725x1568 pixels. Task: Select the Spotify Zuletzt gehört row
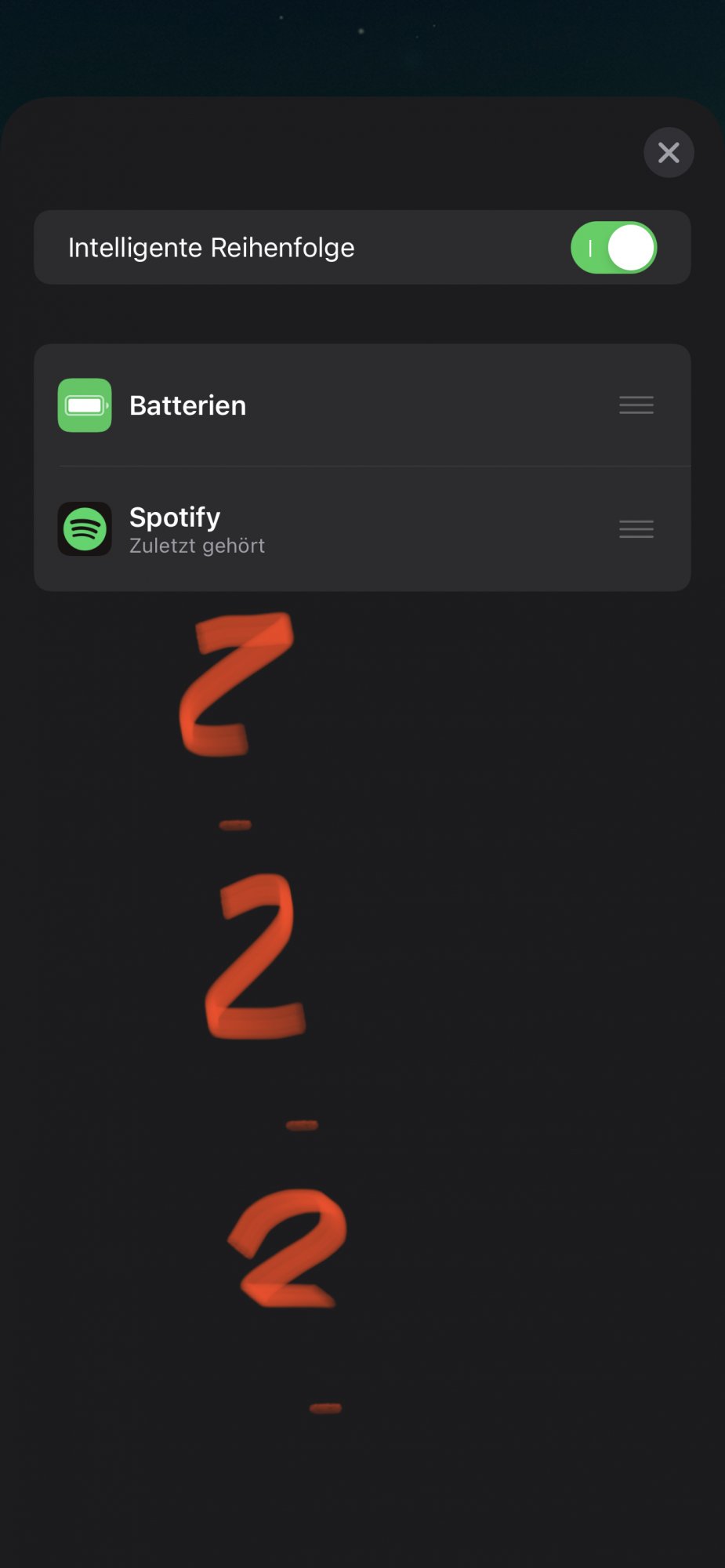pos(314,529)
